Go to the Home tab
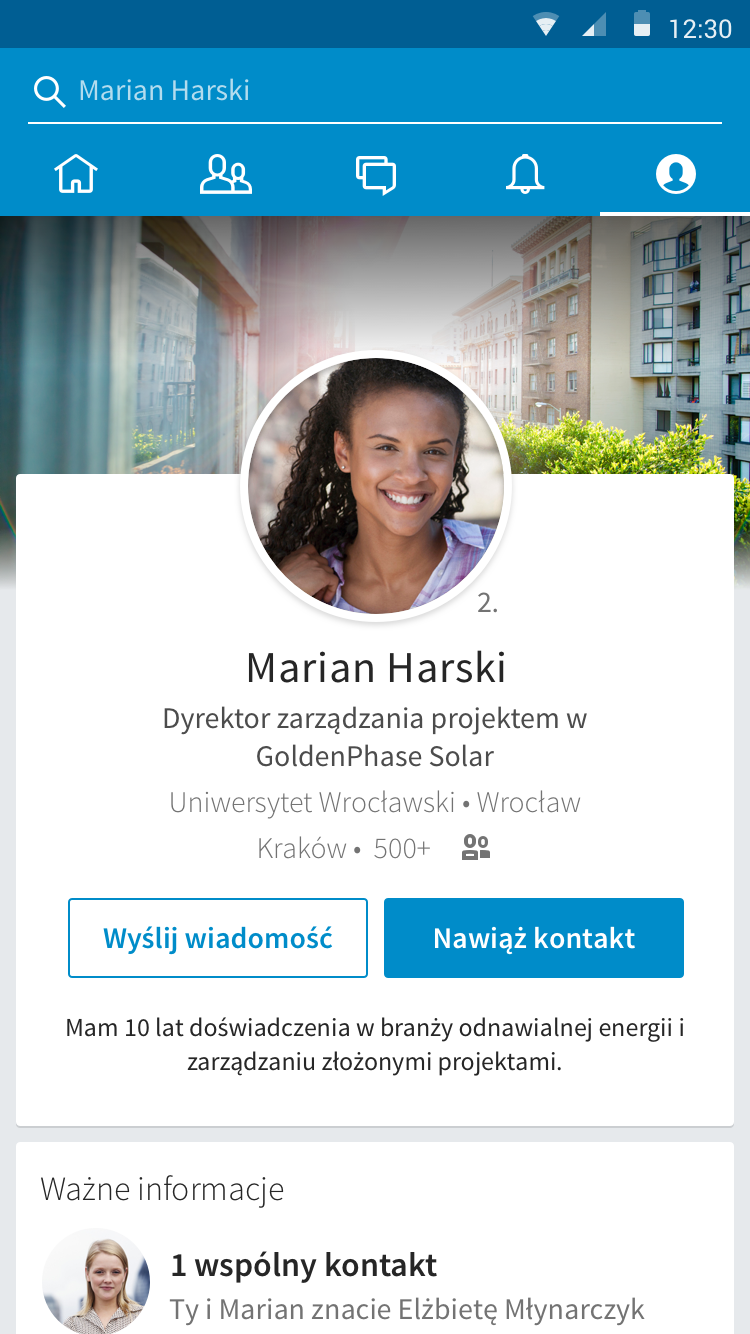Screen dimensions: 750x1334 tap(76, 174)
